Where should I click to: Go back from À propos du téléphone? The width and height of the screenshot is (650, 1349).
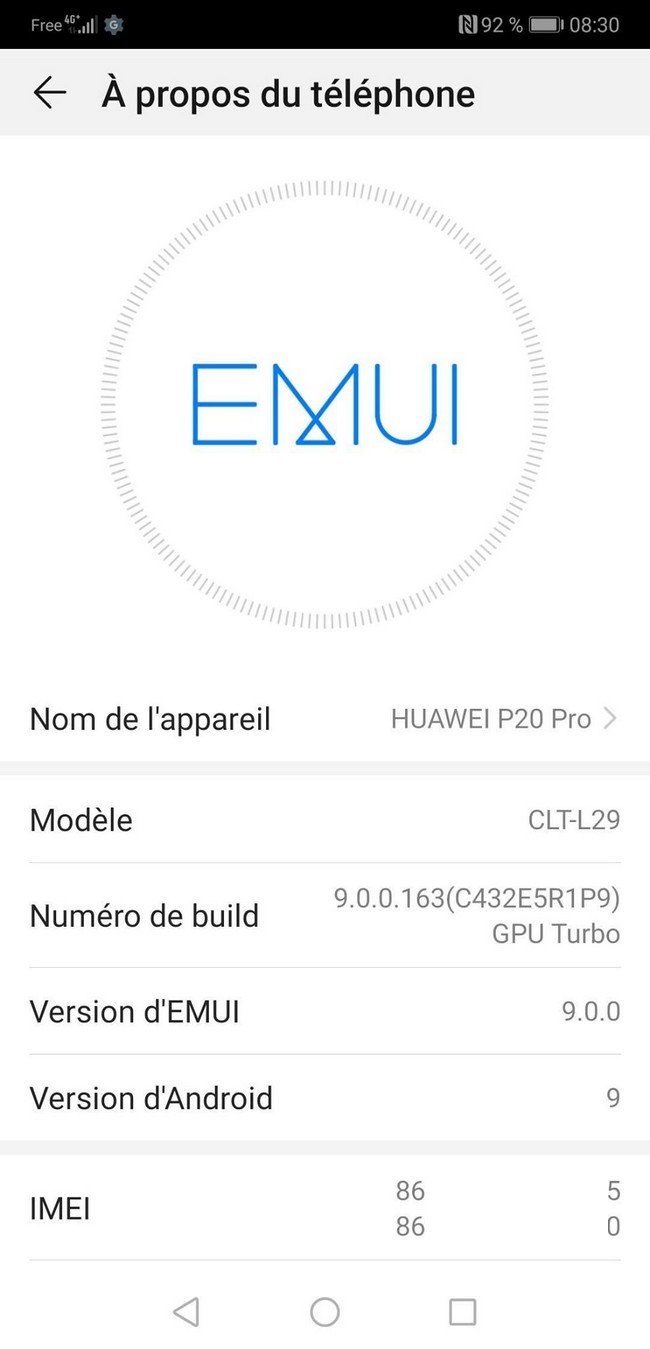click(x=49, y=93)
